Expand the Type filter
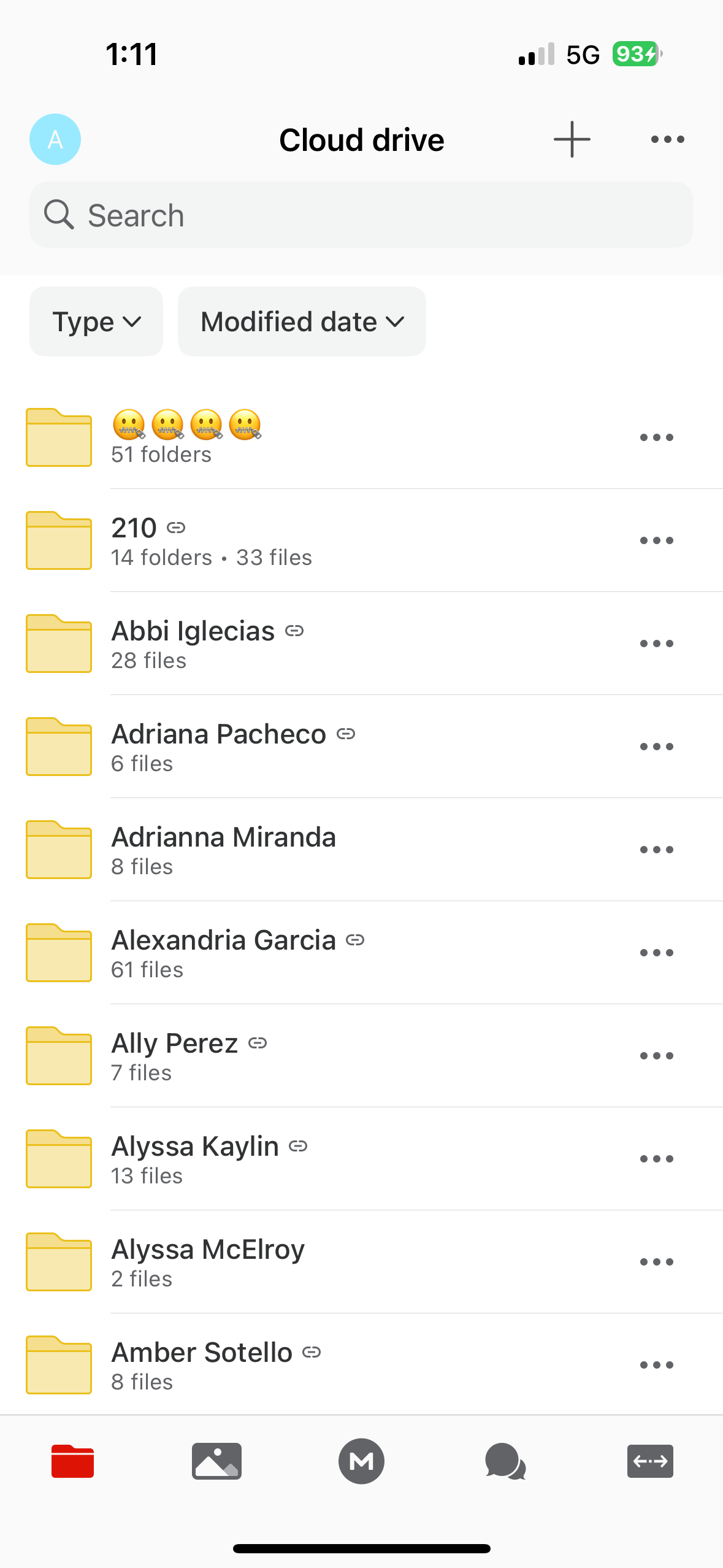This screenshot has width=723, height=1568. click(96, 321)
